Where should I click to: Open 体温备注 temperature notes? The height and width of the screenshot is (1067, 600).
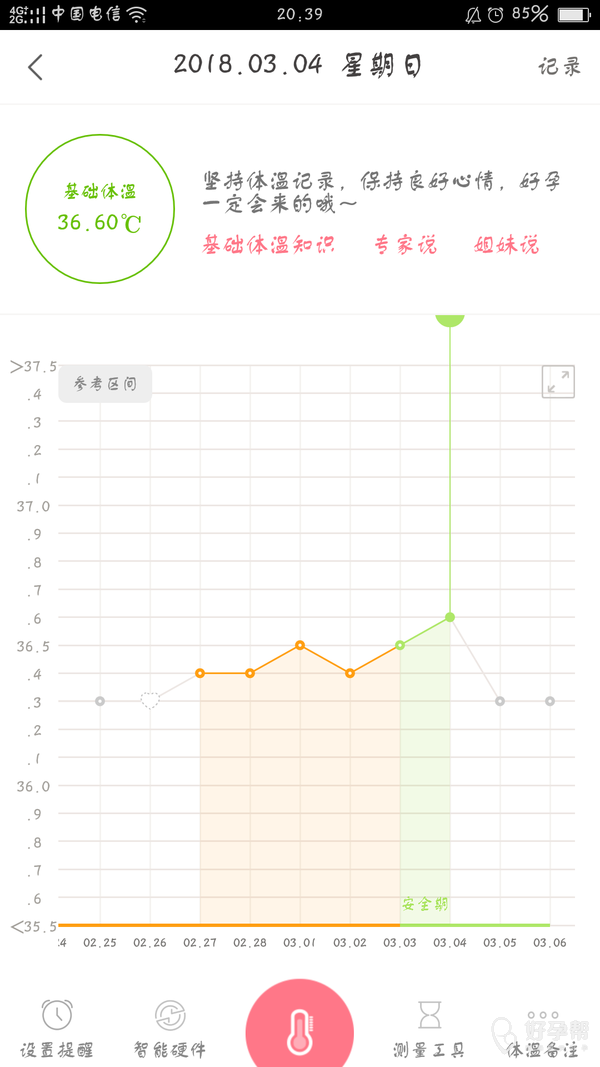[x=542, y=1030]
